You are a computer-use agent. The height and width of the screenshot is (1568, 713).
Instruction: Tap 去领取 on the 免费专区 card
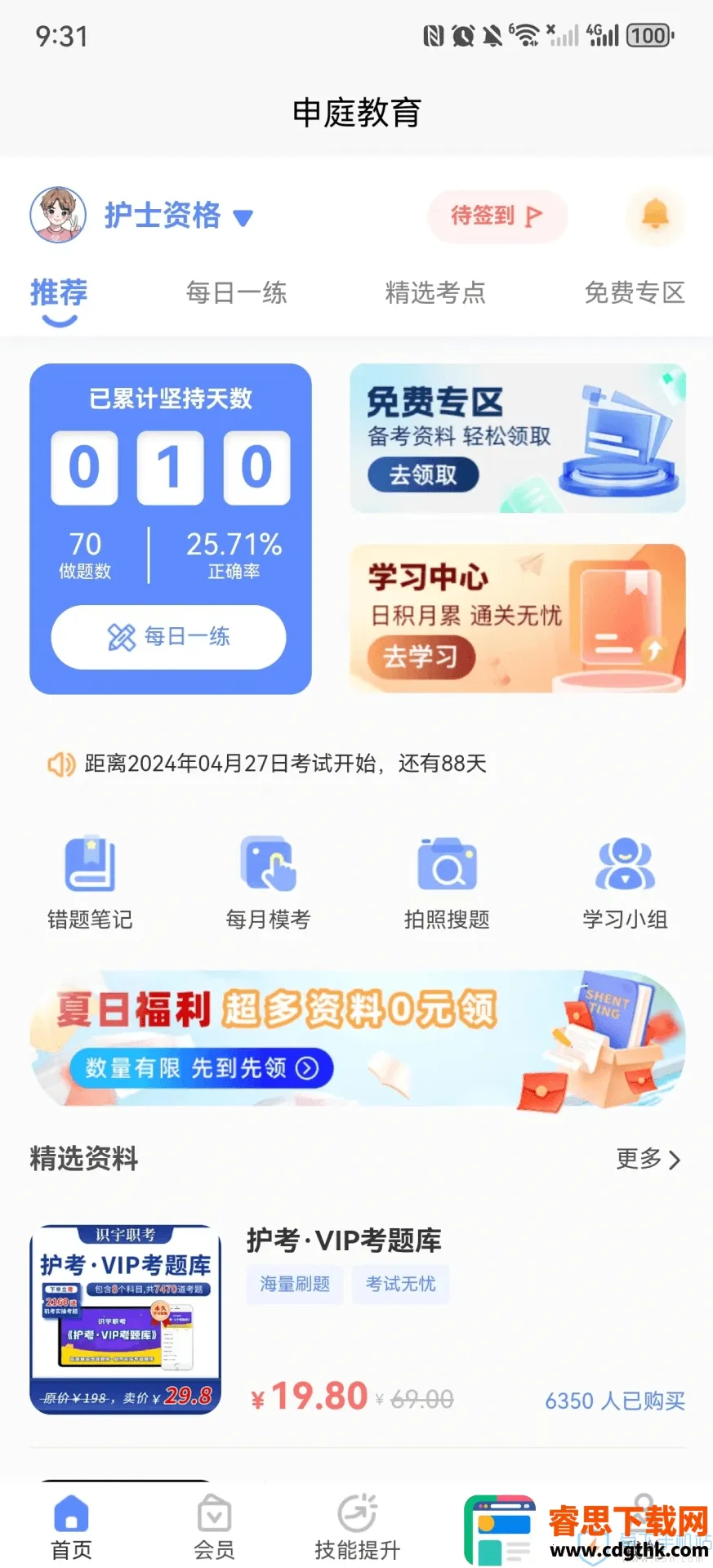pos(422,475)
